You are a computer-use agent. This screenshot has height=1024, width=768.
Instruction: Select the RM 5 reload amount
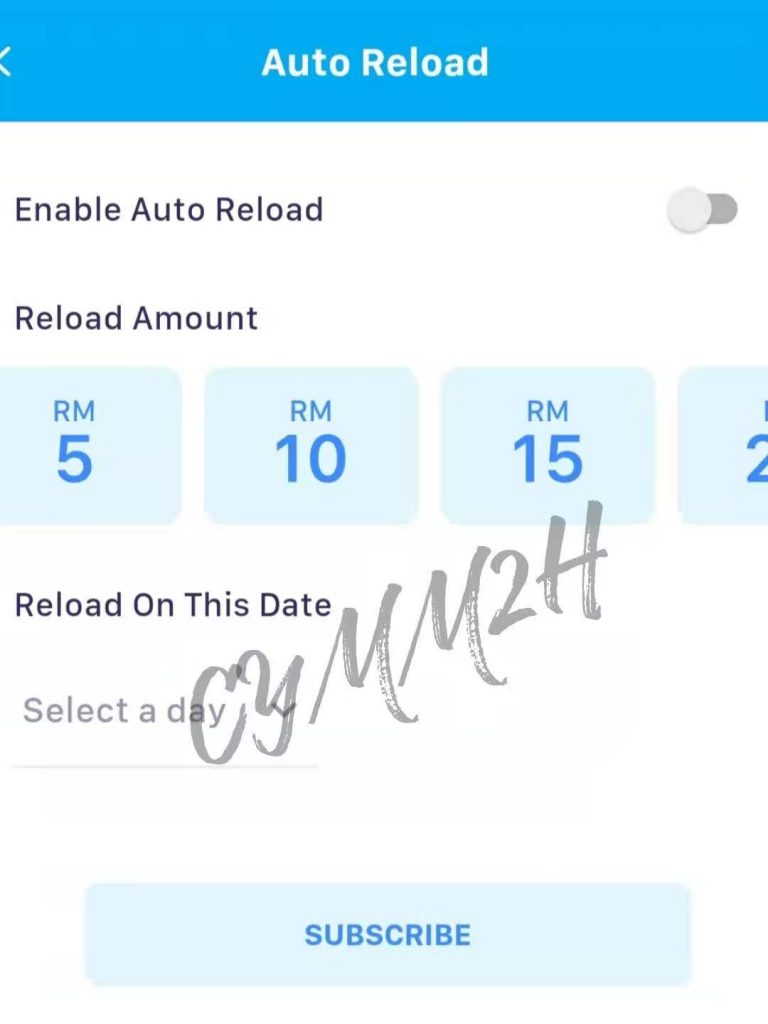pos(80,445)
